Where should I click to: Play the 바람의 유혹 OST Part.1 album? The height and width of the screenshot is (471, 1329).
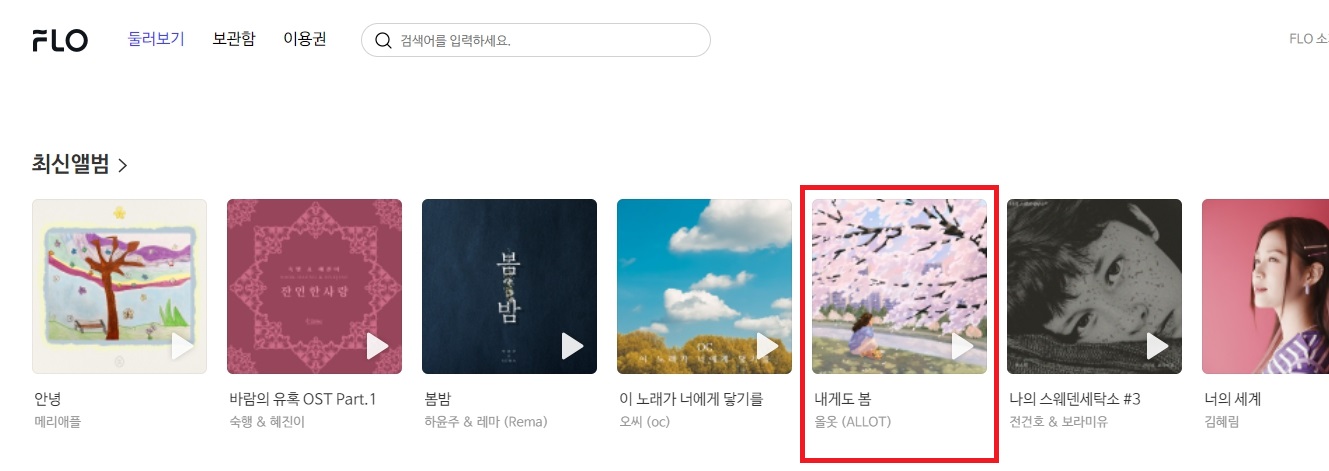(377, 346)
